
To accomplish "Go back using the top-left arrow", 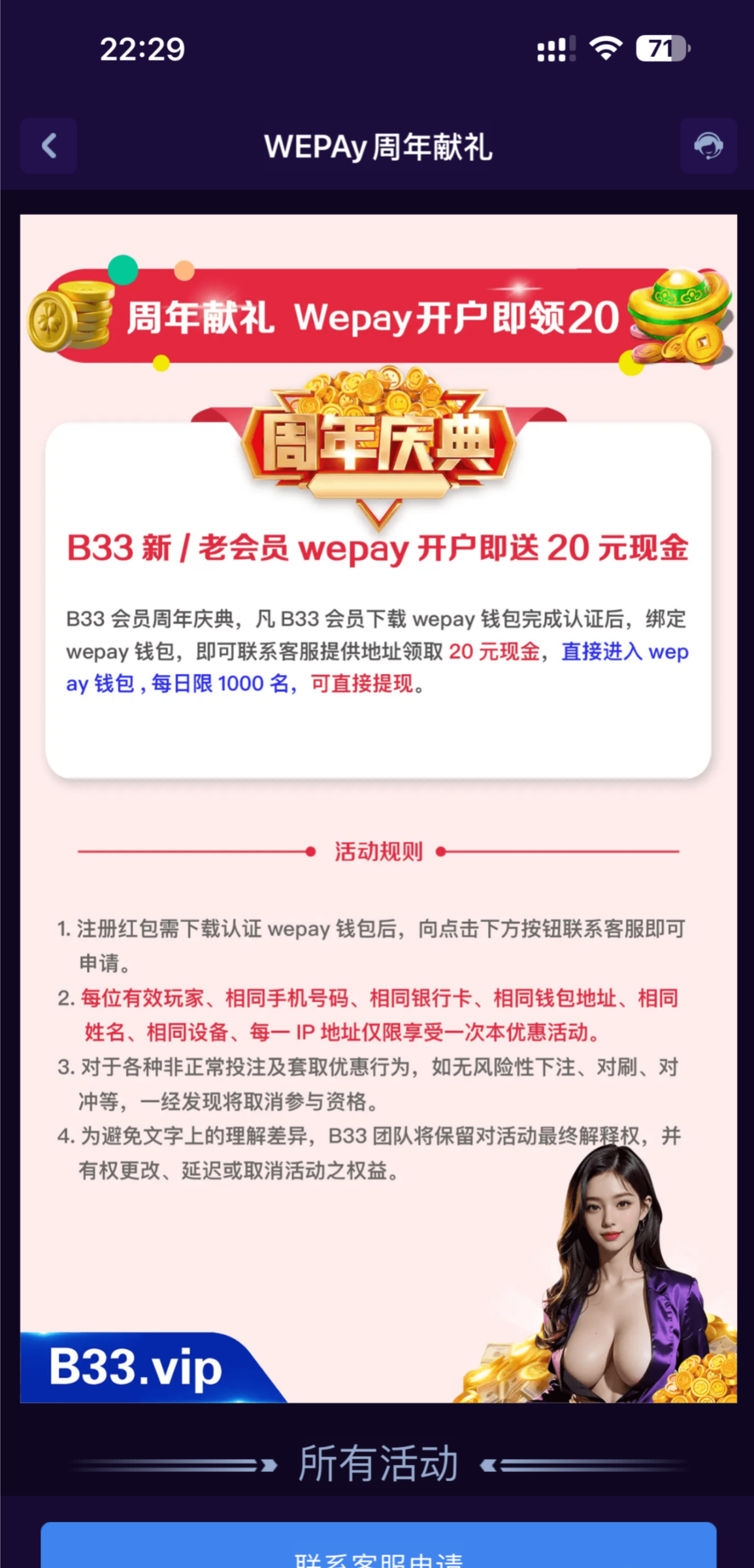I will [48, 146].
